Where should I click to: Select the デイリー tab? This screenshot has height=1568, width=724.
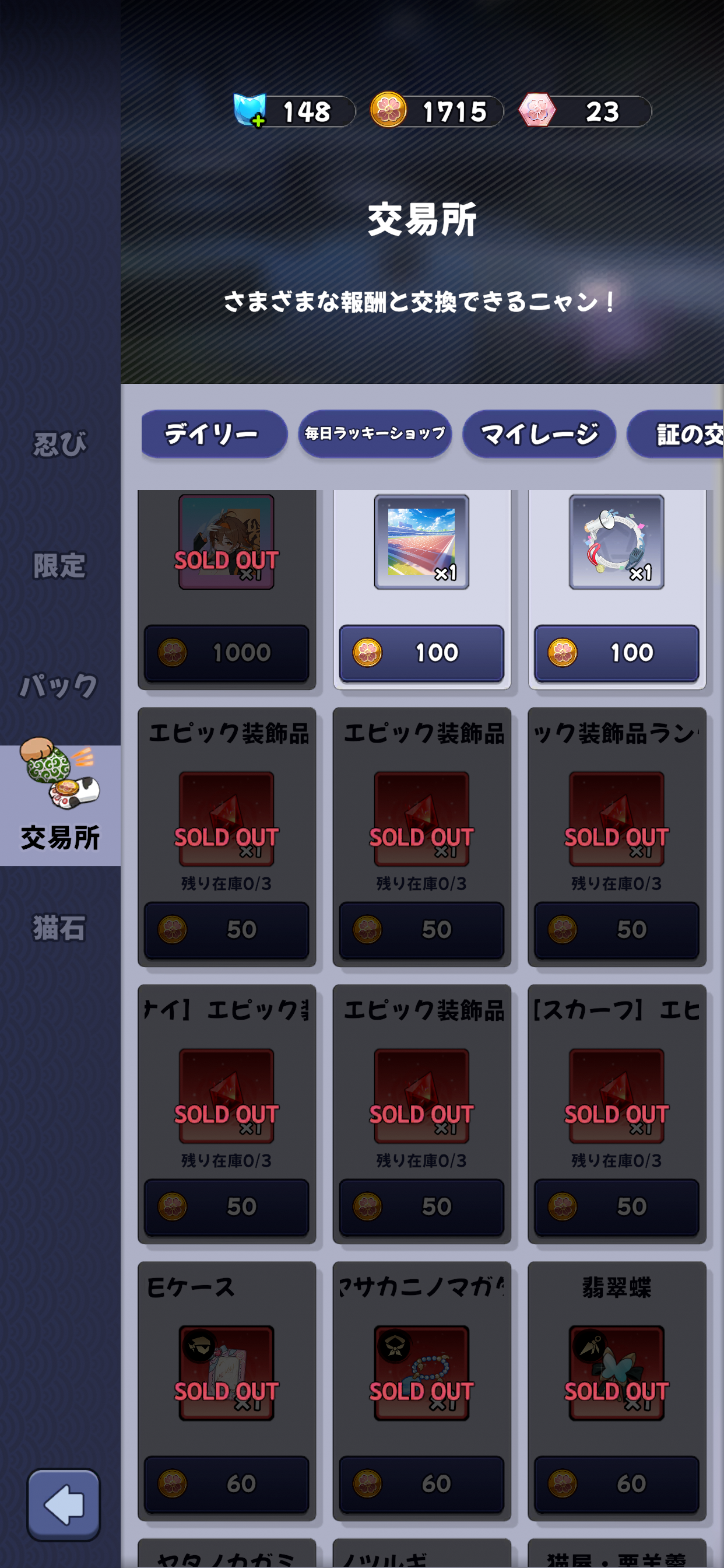coord(213,434)
